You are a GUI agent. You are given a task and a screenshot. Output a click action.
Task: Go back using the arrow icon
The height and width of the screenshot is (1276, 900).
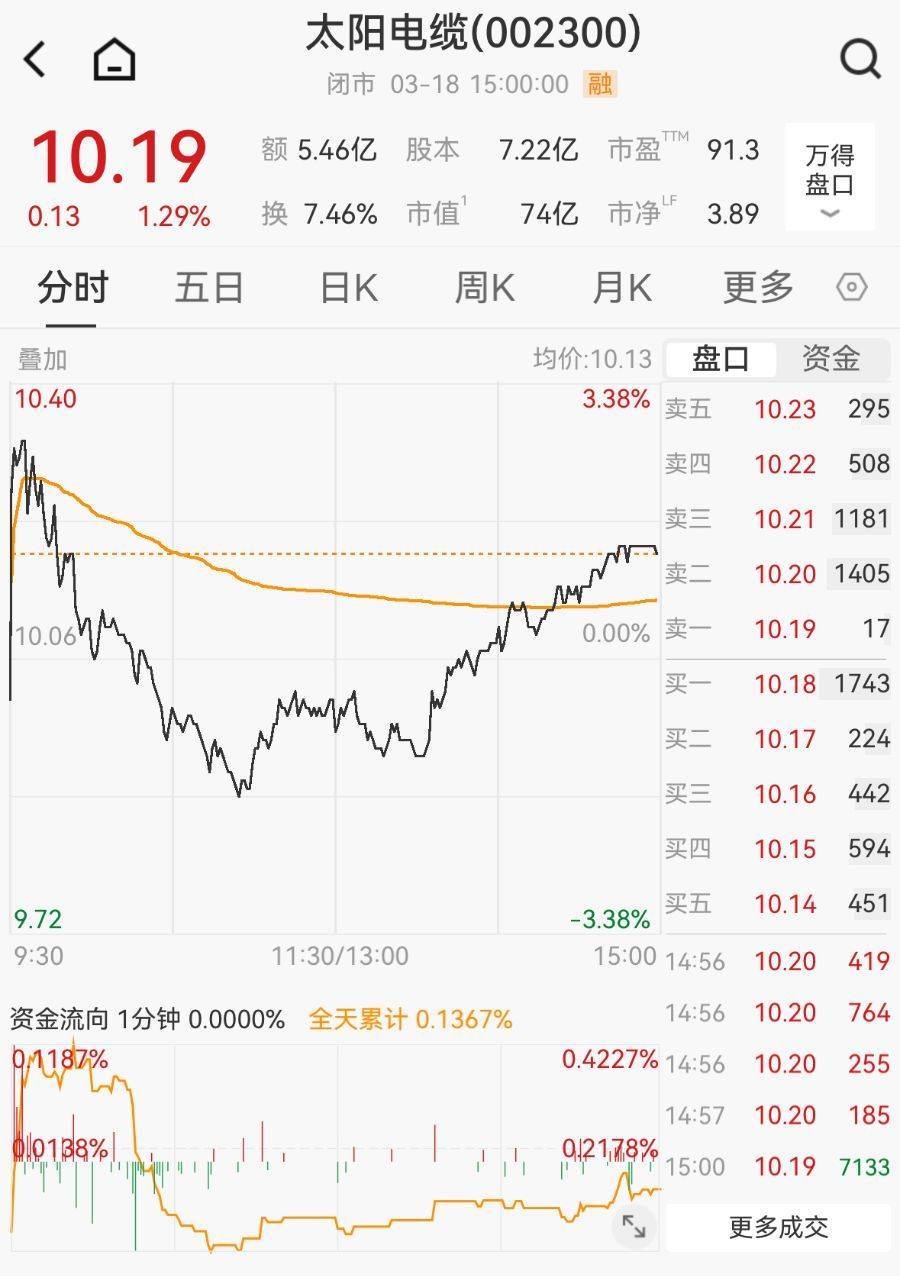pos(36,60)
